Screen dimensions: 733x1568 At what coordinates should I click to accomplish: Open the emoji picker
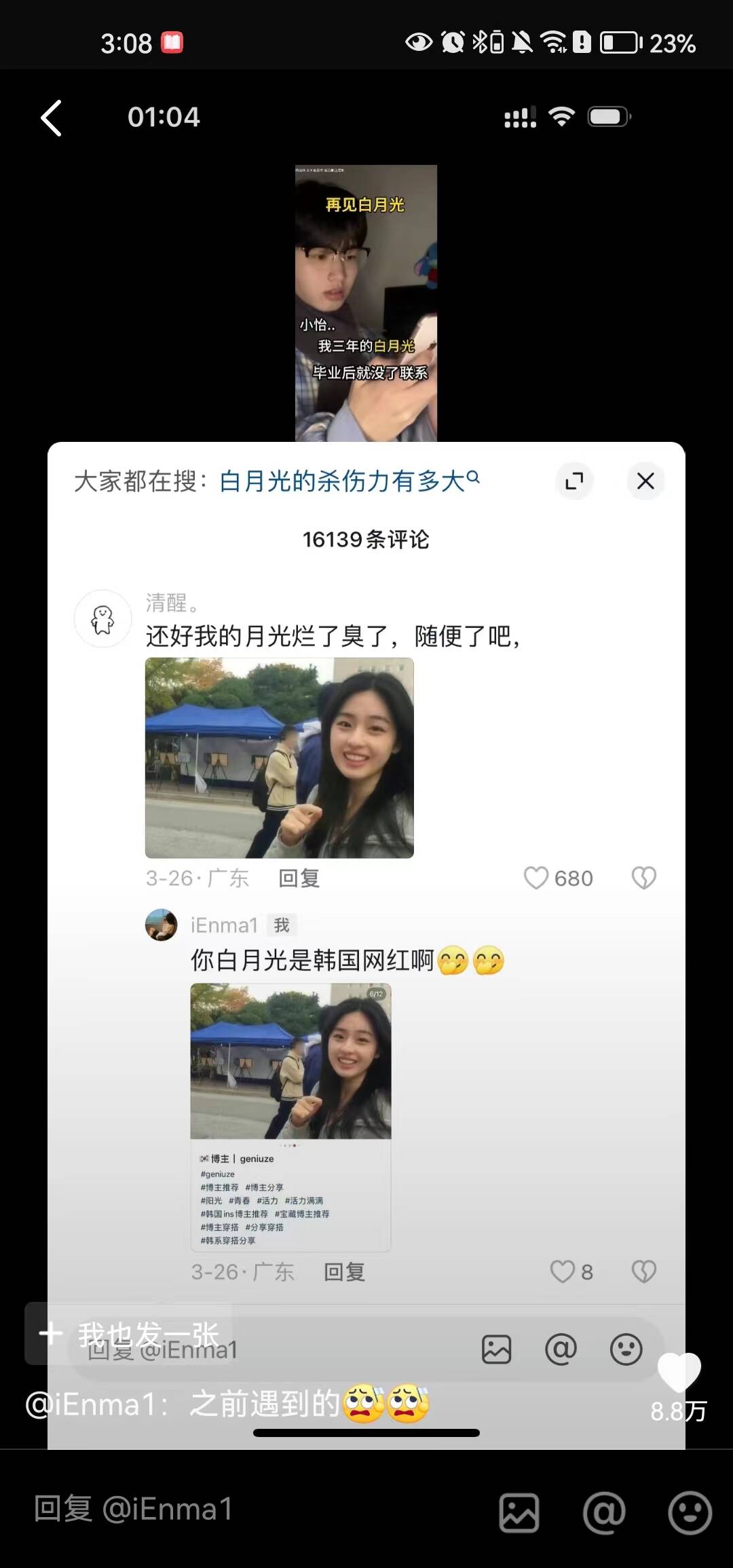point(690,1512)
